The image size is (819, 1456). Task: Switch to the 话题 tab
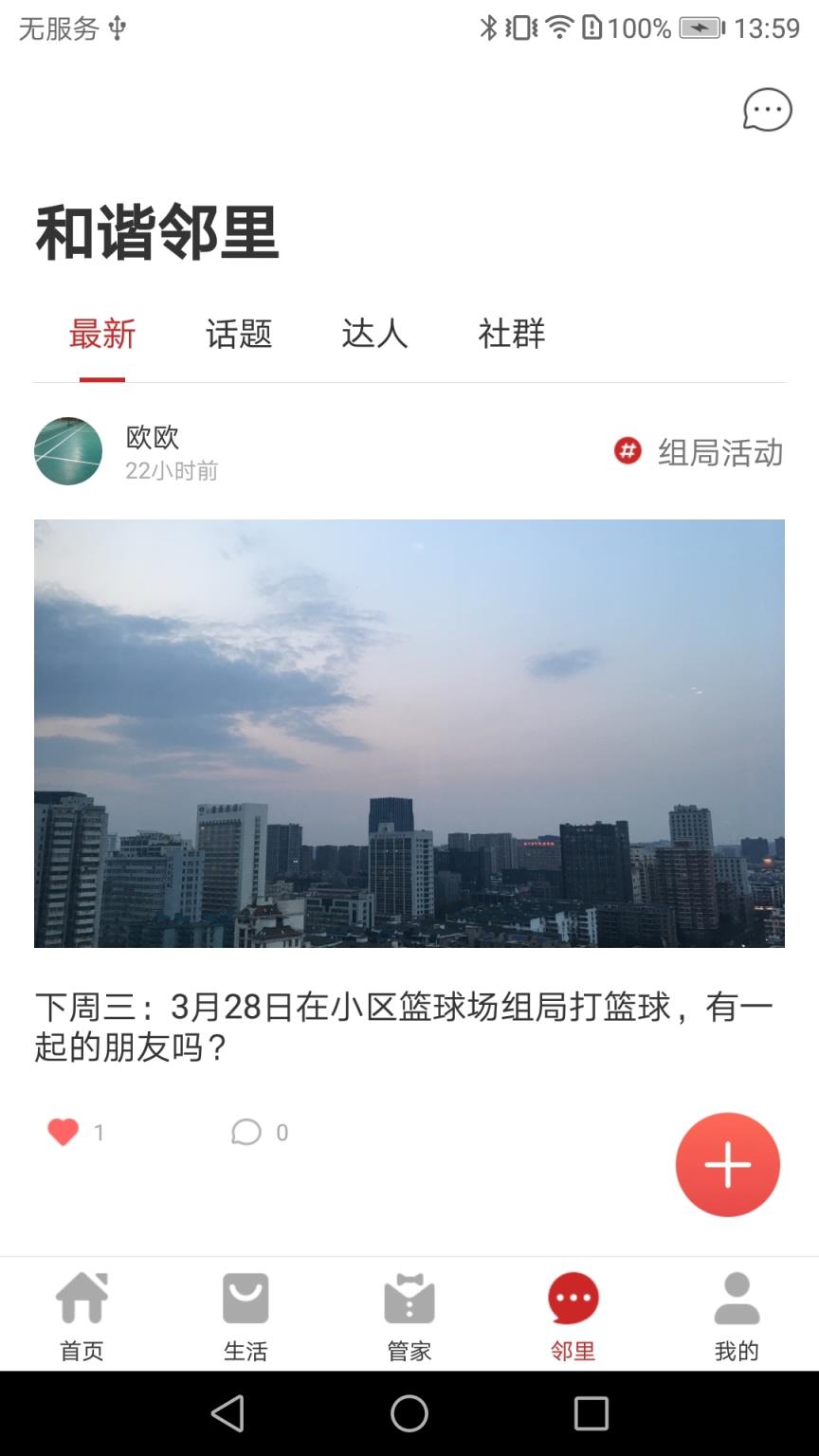tap(239, 335)
